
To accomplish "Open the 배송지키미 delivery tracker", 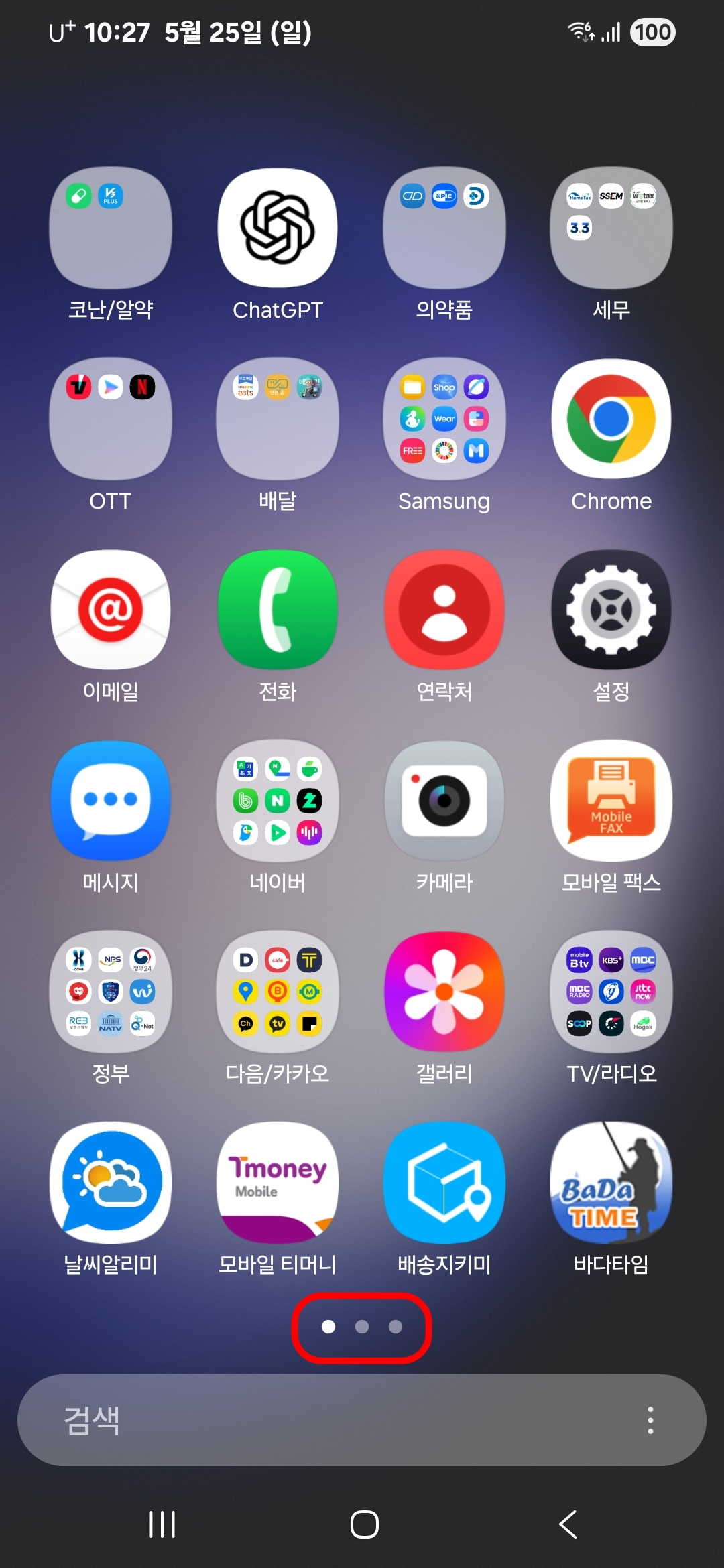I will pos(444,1183).
